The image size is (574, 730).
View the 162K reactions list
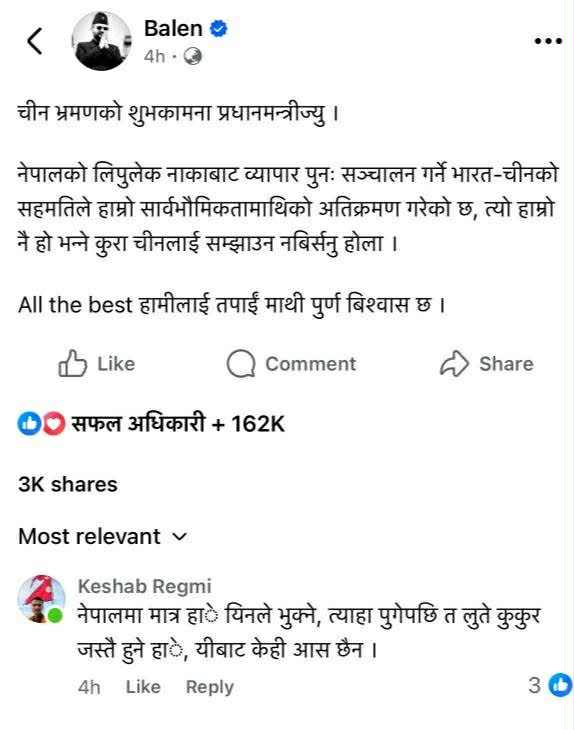point(151,424)
